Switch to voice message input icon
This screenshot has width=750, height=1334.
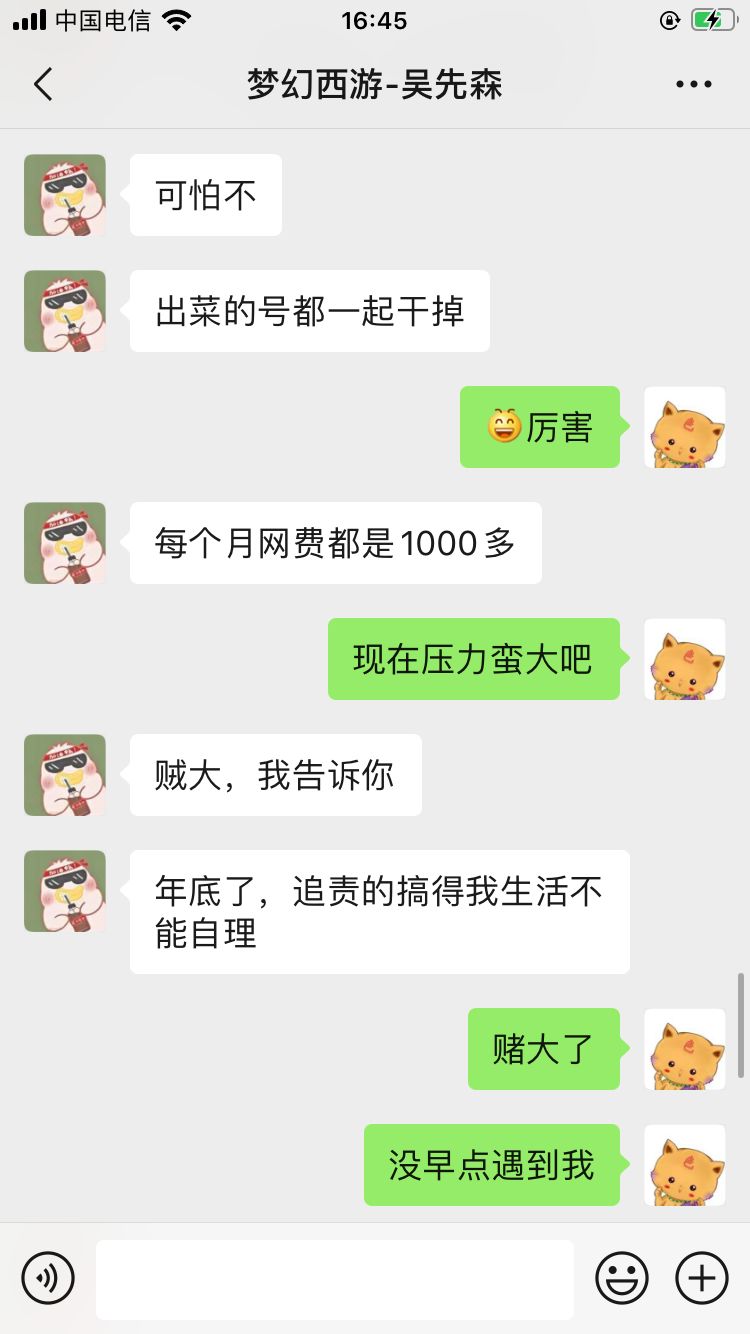pos(49,1277)
